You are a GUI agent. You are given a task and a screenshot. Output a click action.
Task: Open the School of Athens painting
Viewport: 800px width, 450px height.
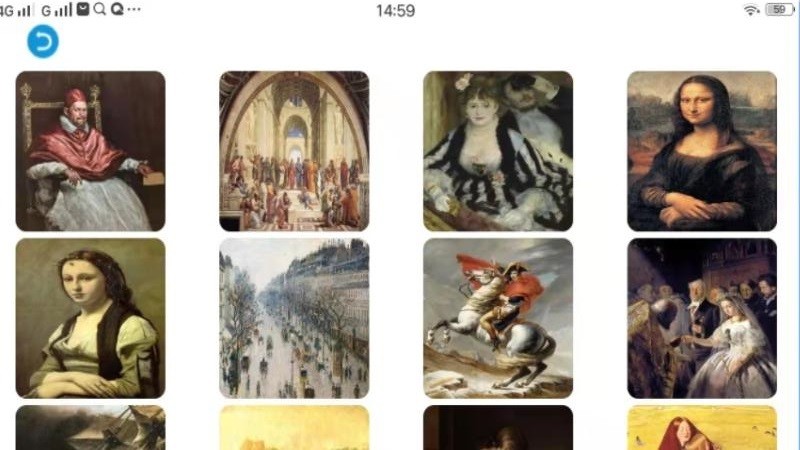click(x=294, y=151)
